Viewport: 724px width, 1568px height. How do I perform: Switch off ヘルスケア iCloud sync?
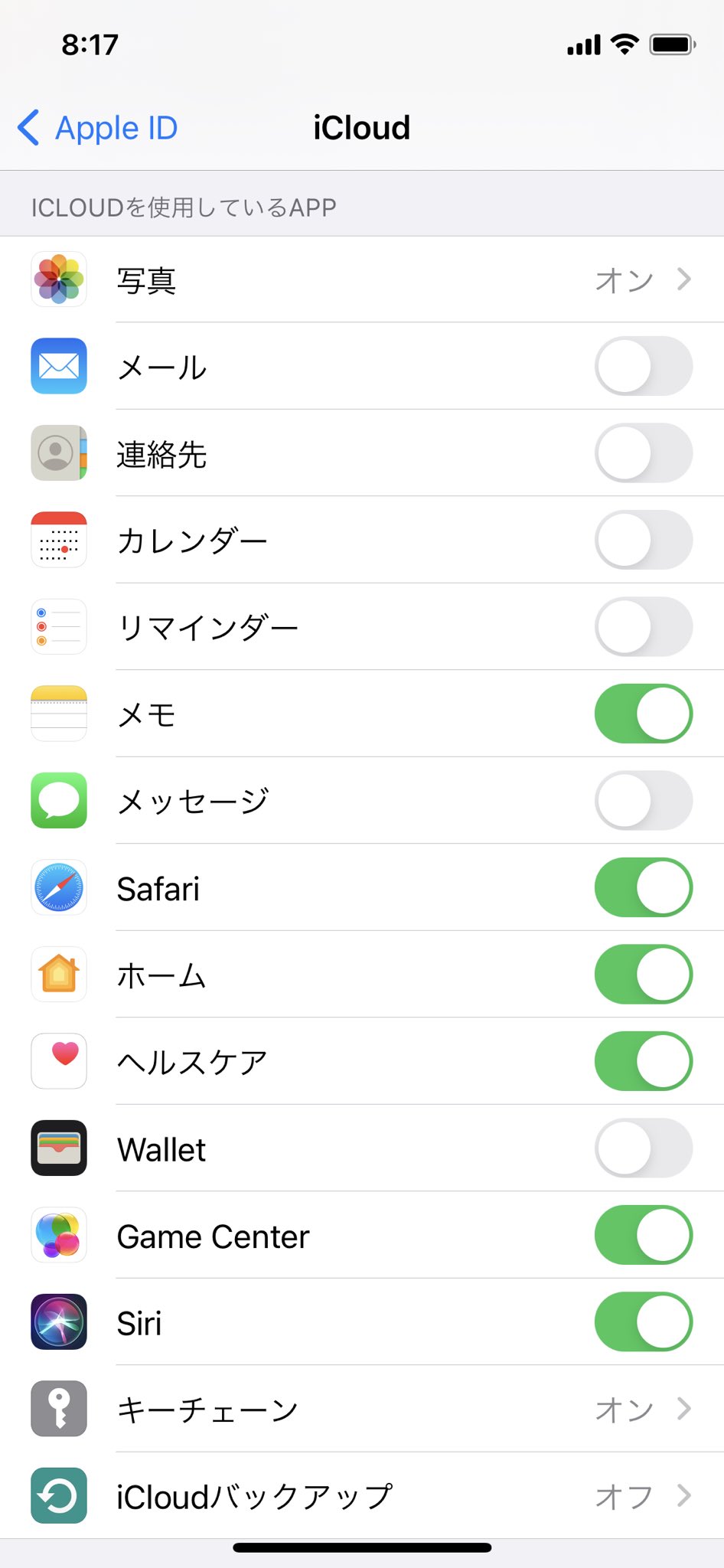[x=643, y=1061]
